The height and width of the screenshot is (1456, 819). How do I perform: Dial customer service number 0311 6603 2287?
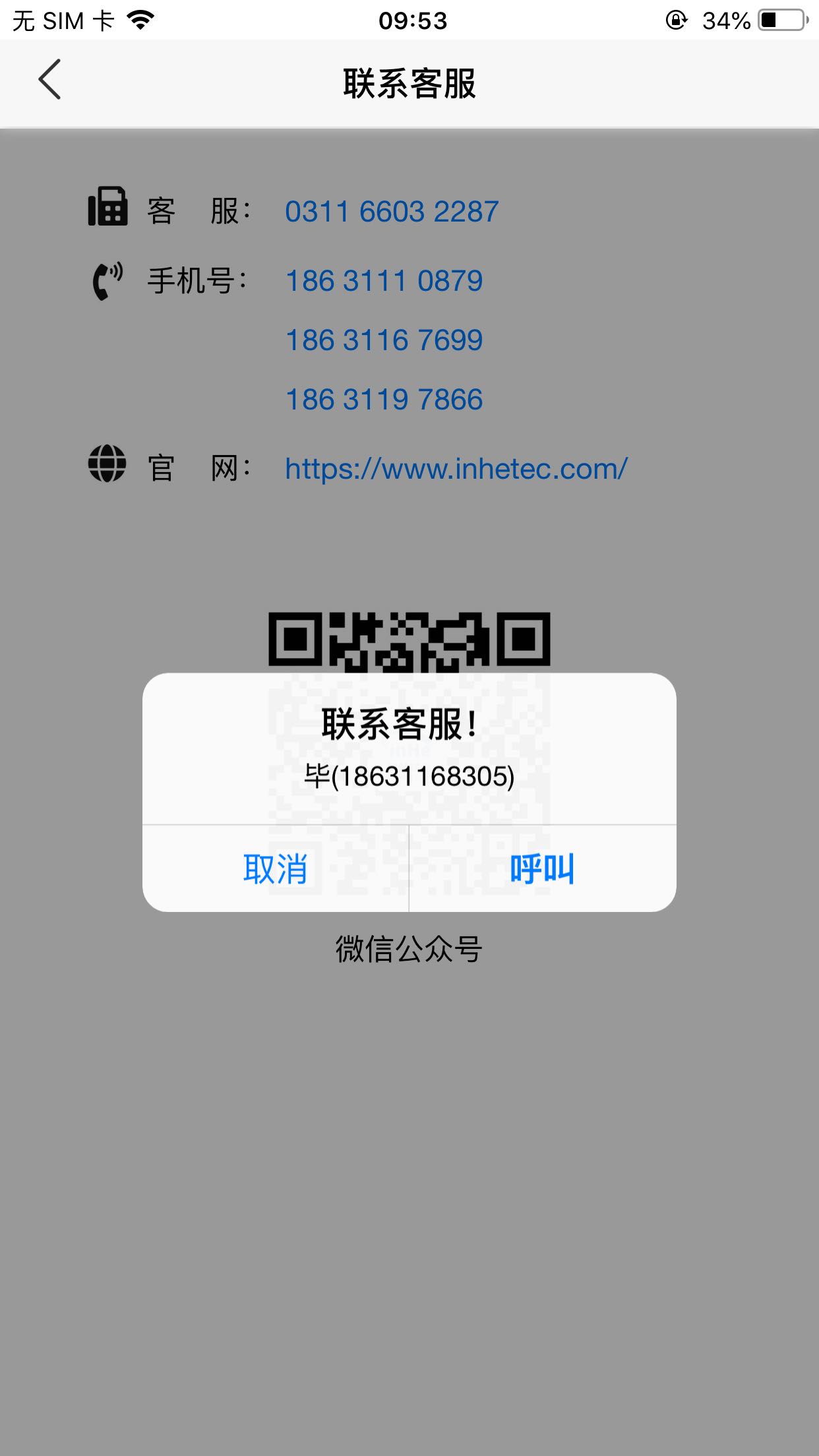(x=392, y=212)
